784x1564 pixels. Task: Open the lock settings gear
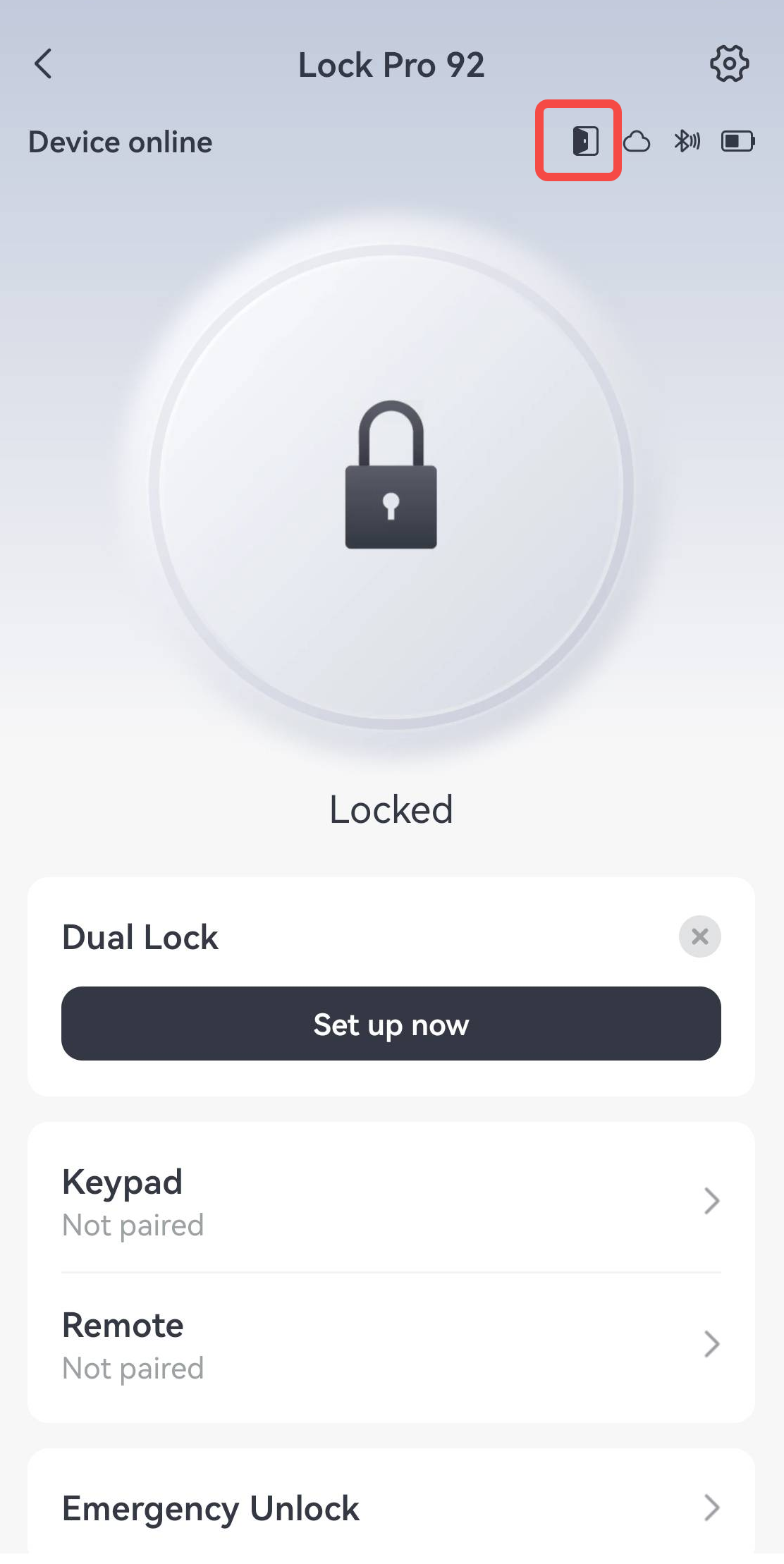(730, 63)
